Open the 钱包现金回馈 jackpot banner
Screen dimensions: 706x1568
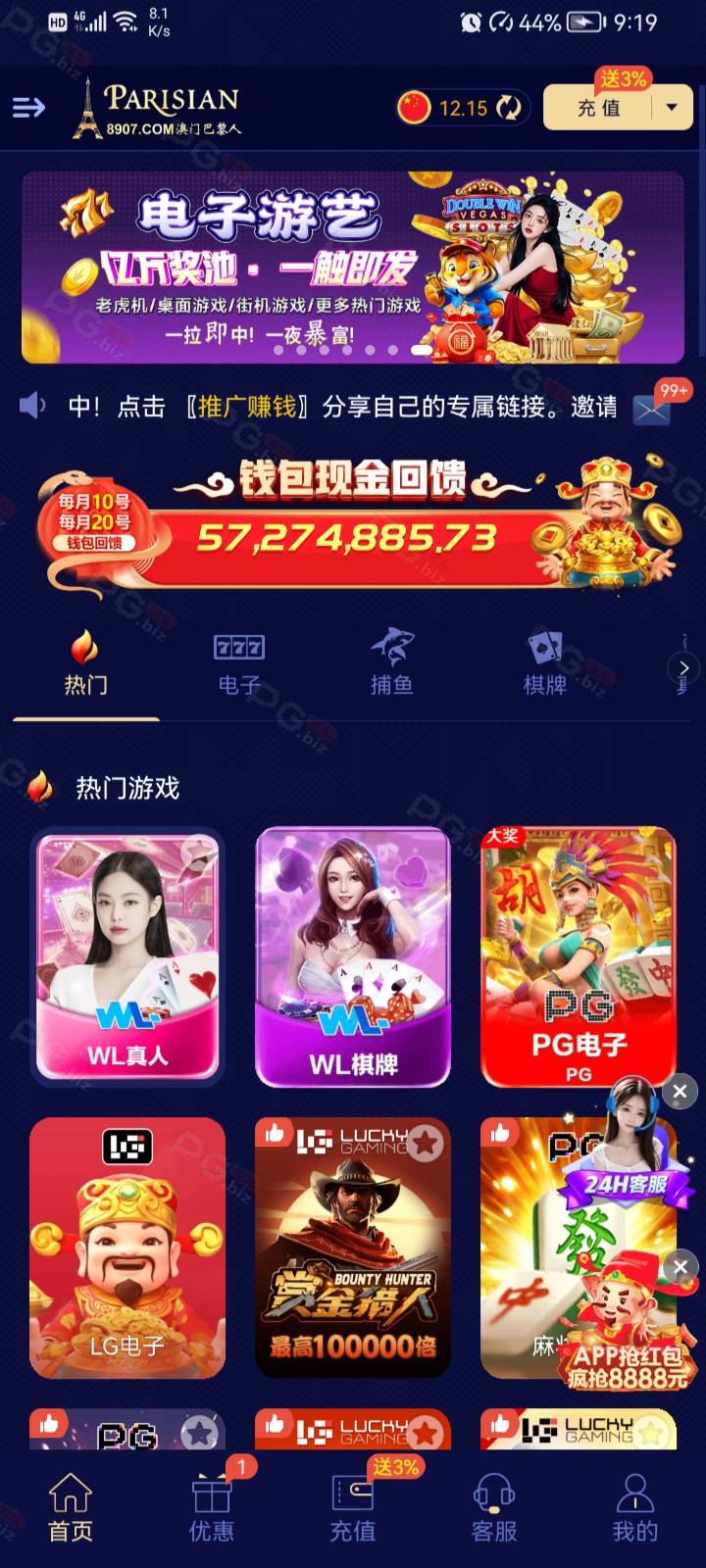[x=359, y=523]
